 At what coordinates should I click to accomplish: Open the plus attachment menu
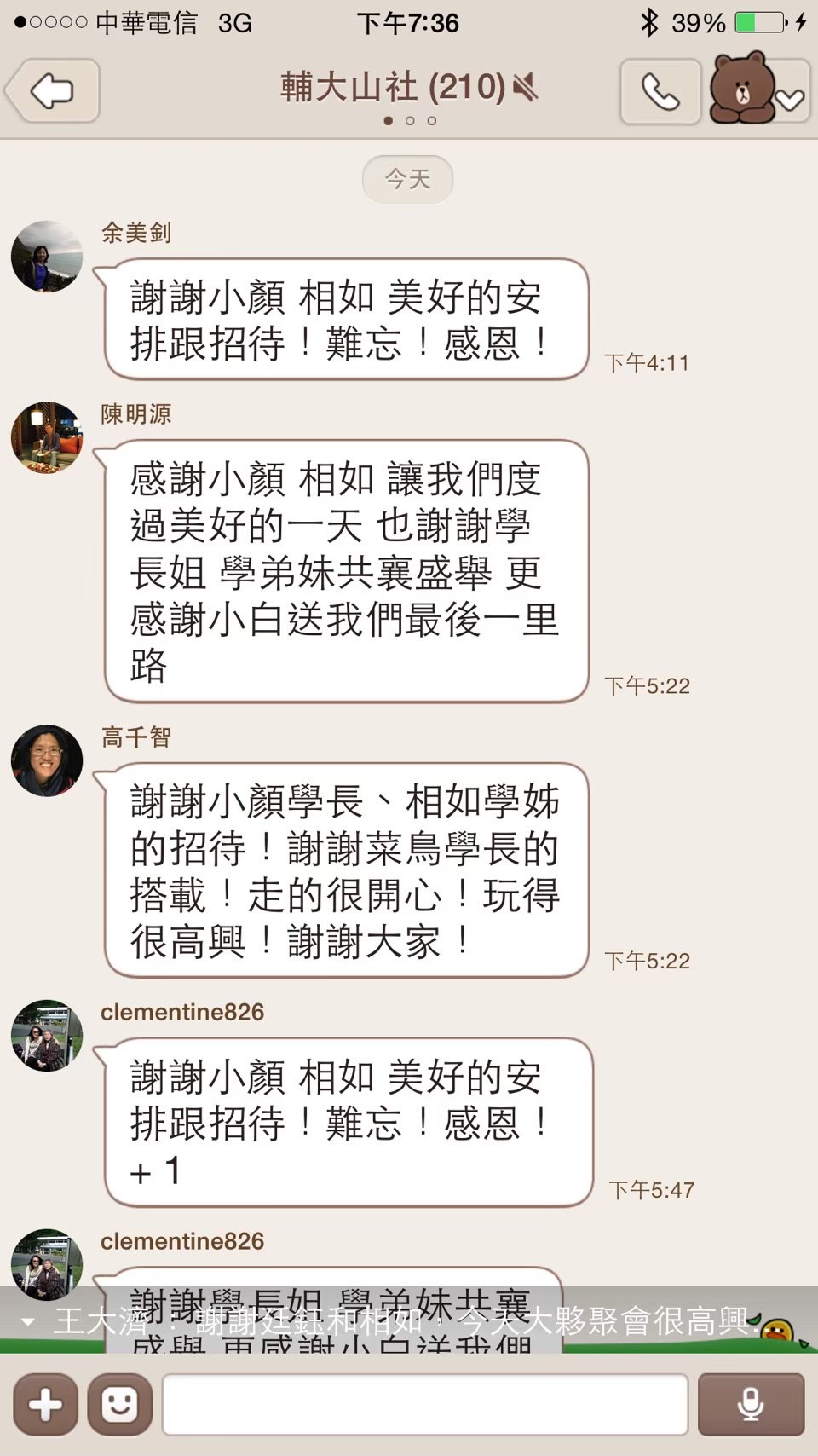pyautogui.click(x=45, y=1404)
